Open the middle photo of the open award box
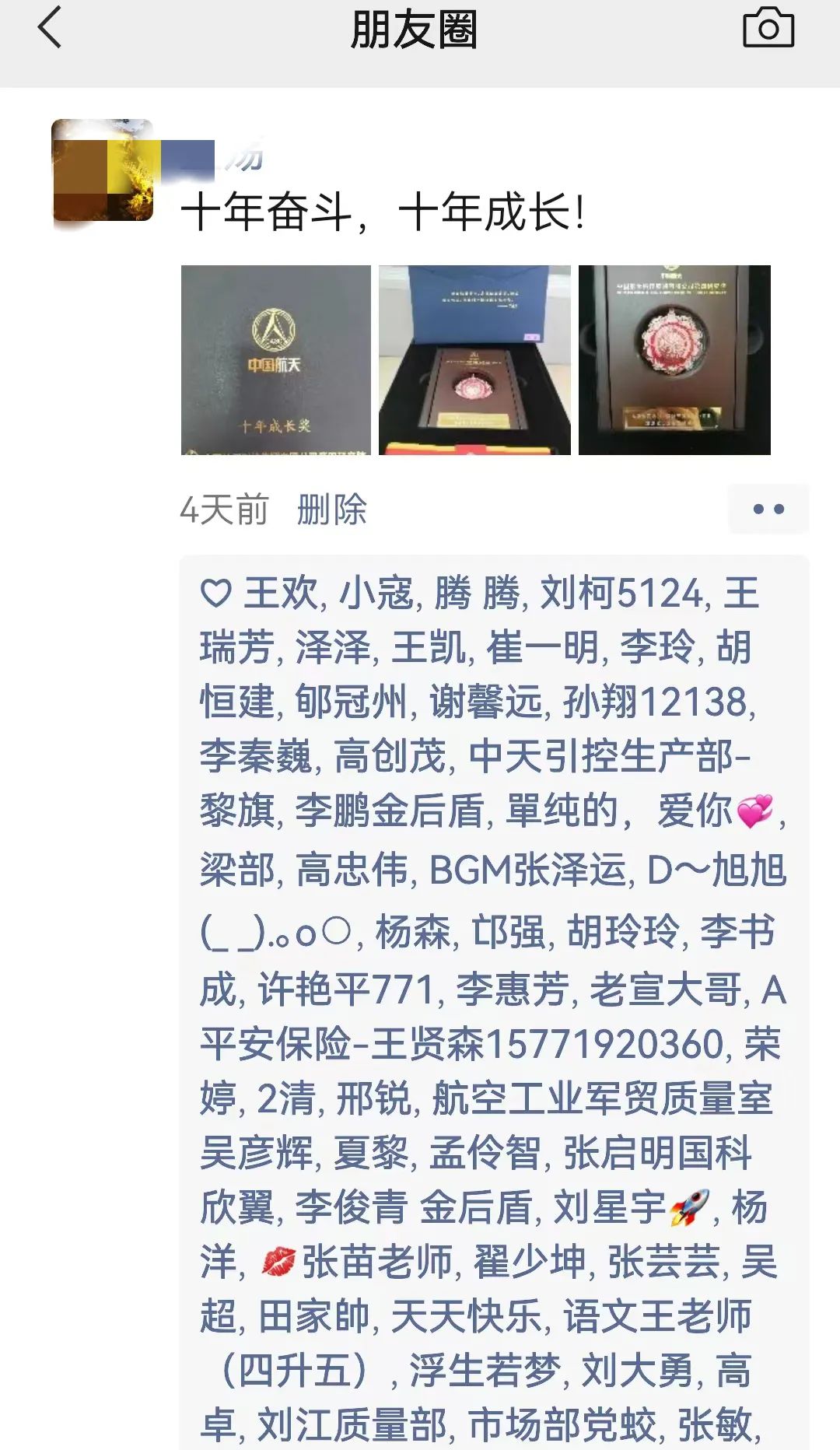 pos(474,359)
